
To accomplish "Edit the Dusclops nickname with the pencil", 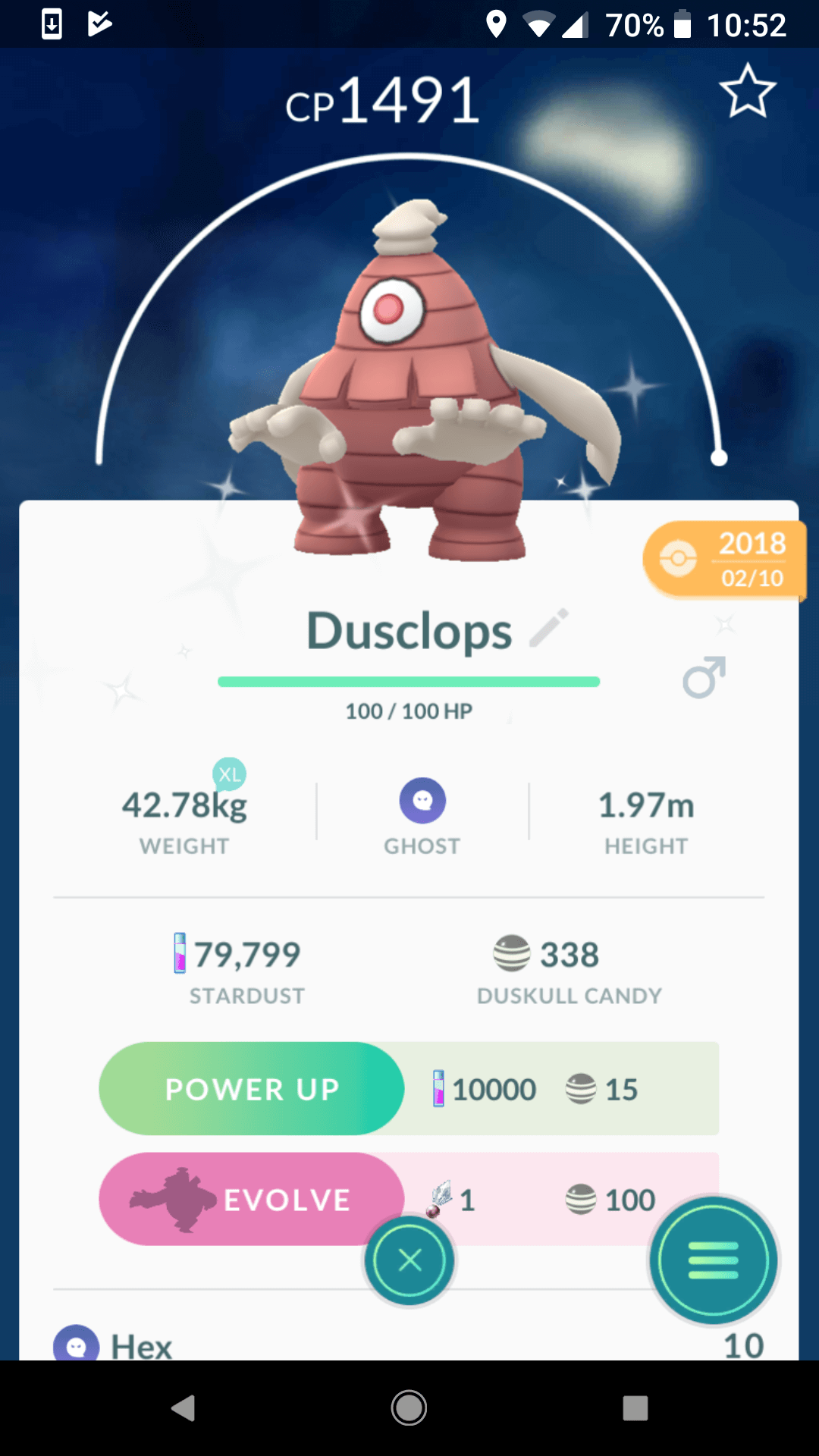I will [548, 628].
